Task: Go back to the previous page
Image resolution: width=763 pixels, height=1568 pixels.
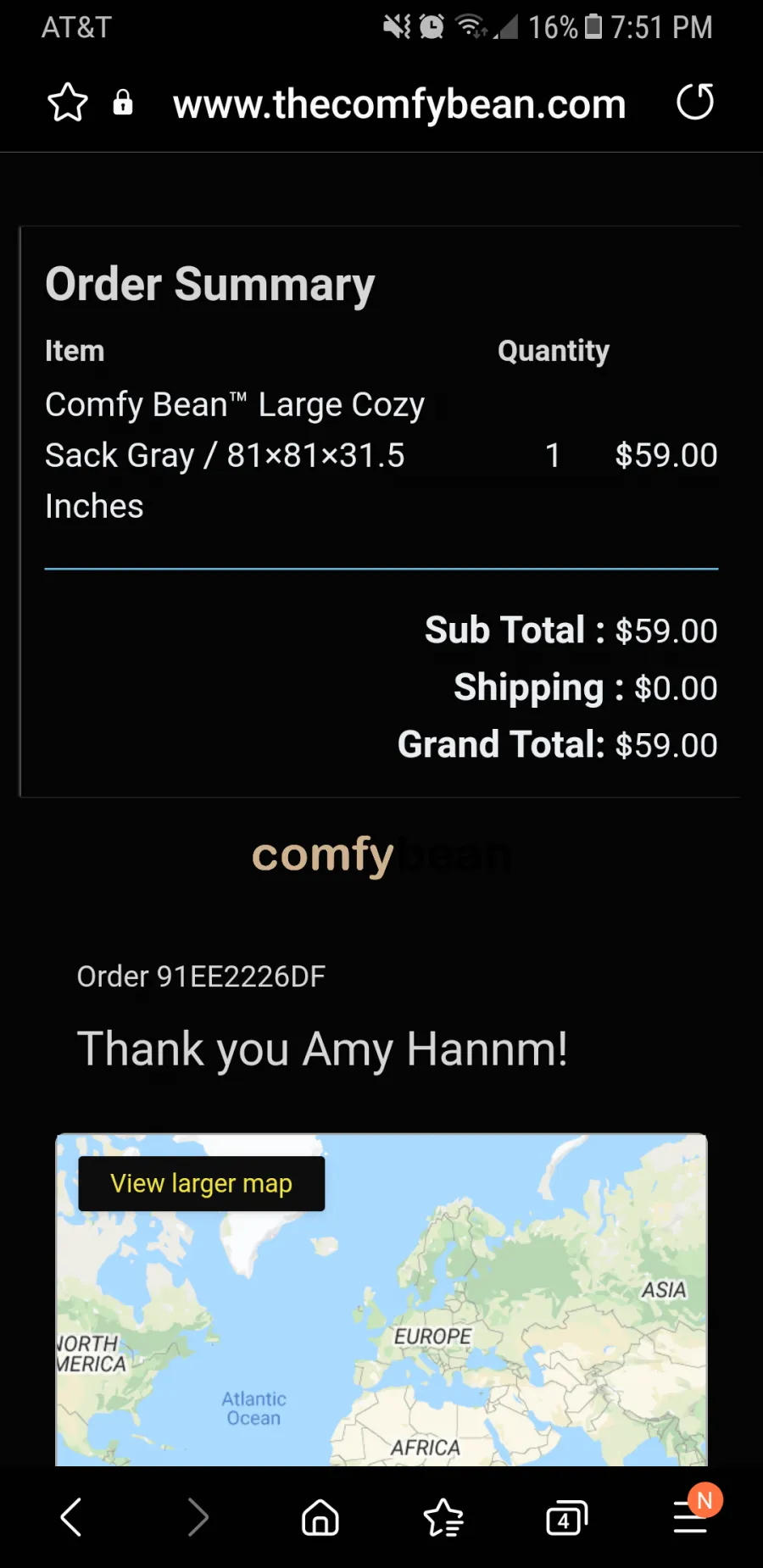Action: coord(71,1517)
